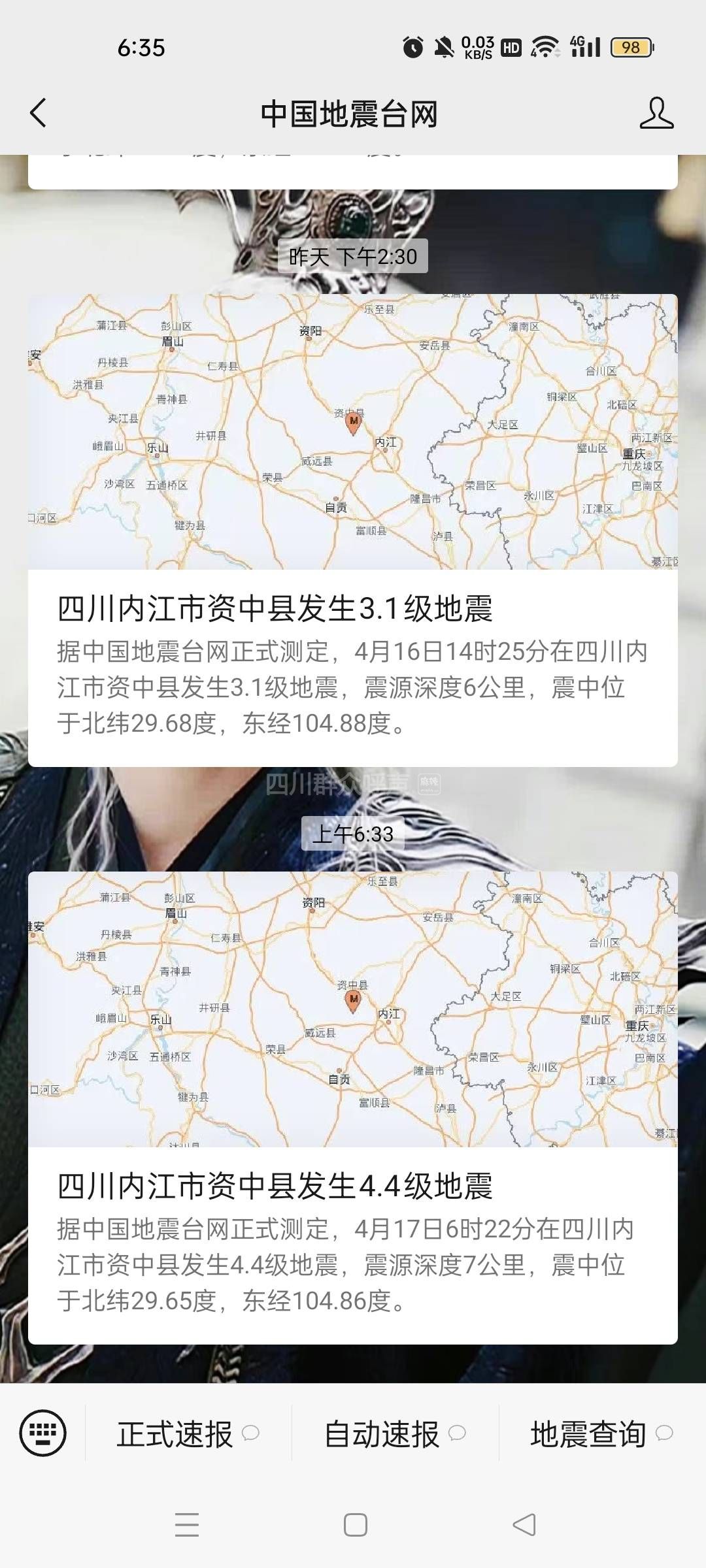Tap the system back button
The width and height of the screenshot is (706, 1568).
point(524,1525)
